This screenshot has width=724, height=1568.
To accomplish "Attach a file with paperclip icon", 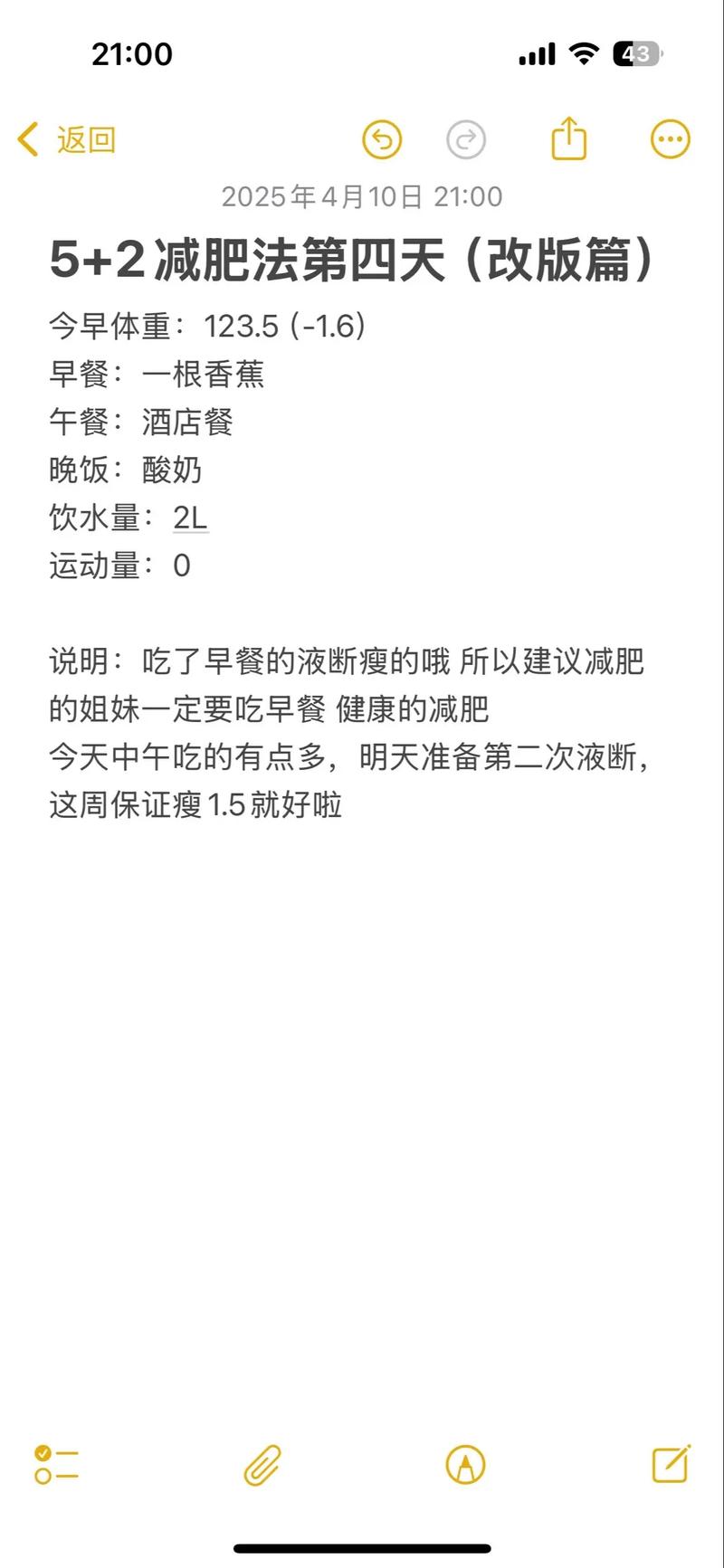I will click(262, 1465).
